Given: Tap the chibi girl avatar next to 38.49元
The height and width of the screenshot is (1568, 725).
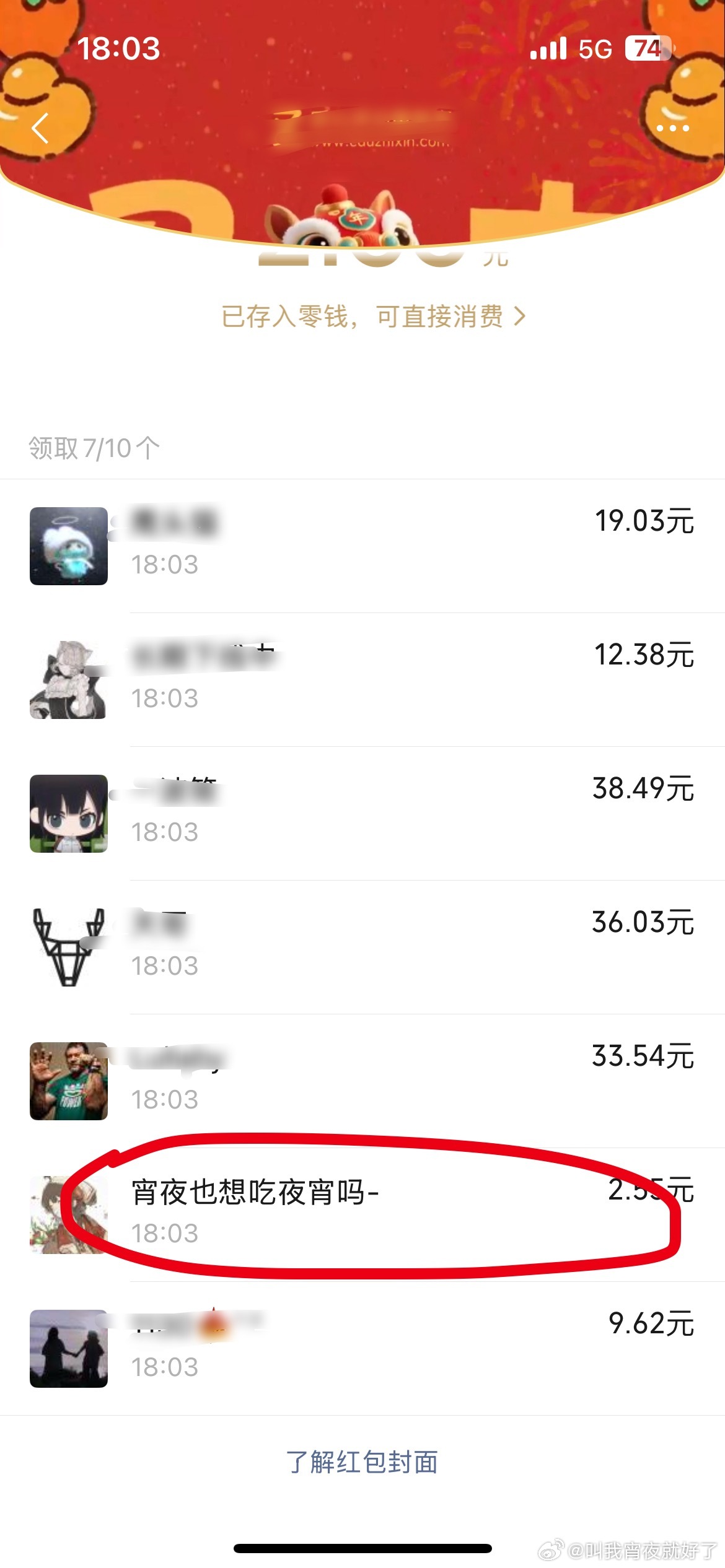Looking at the screenshot, I should [68, 816].
